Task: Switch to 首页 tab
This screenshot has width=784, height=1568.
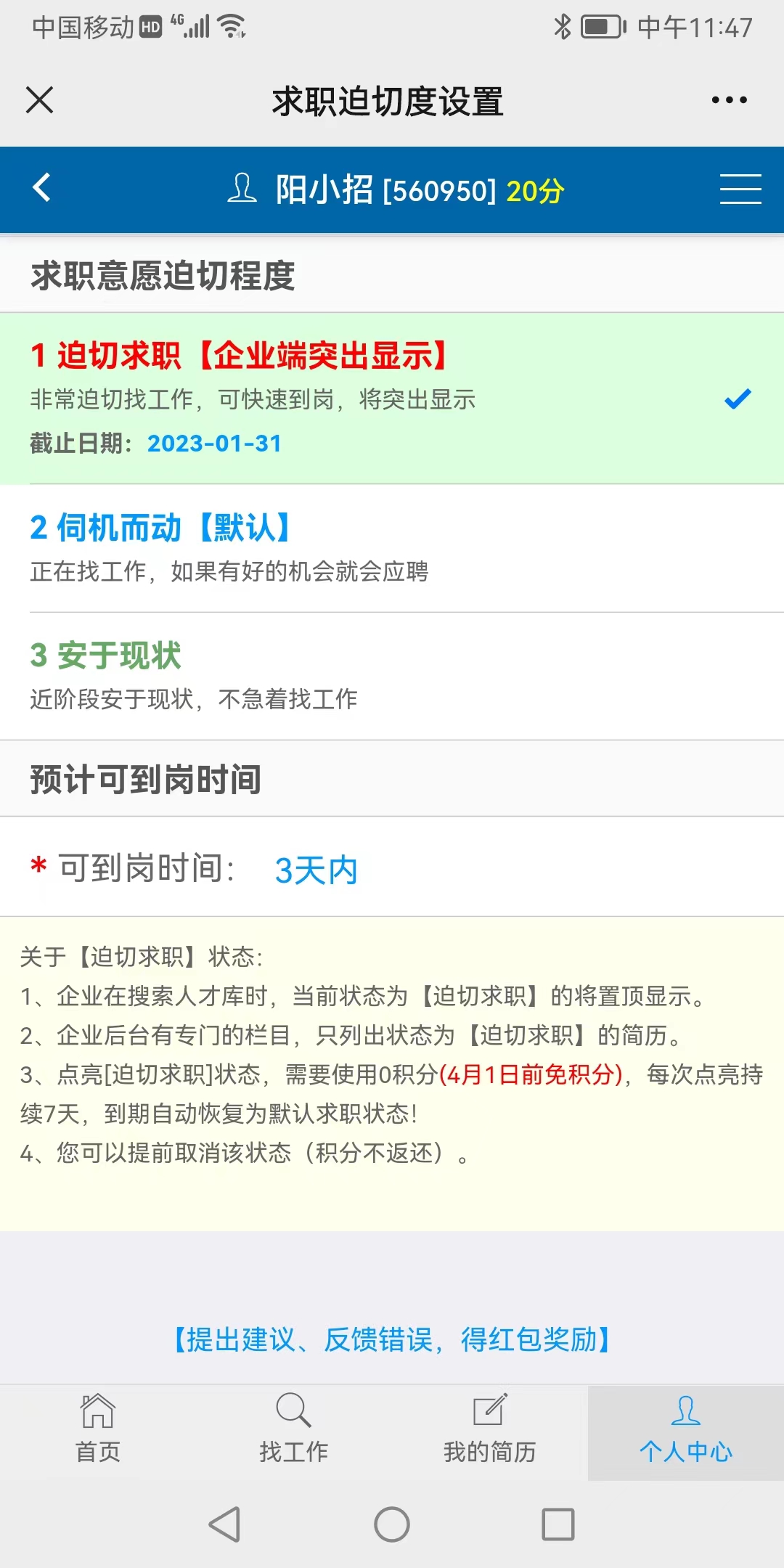Action: point(98,1430)
